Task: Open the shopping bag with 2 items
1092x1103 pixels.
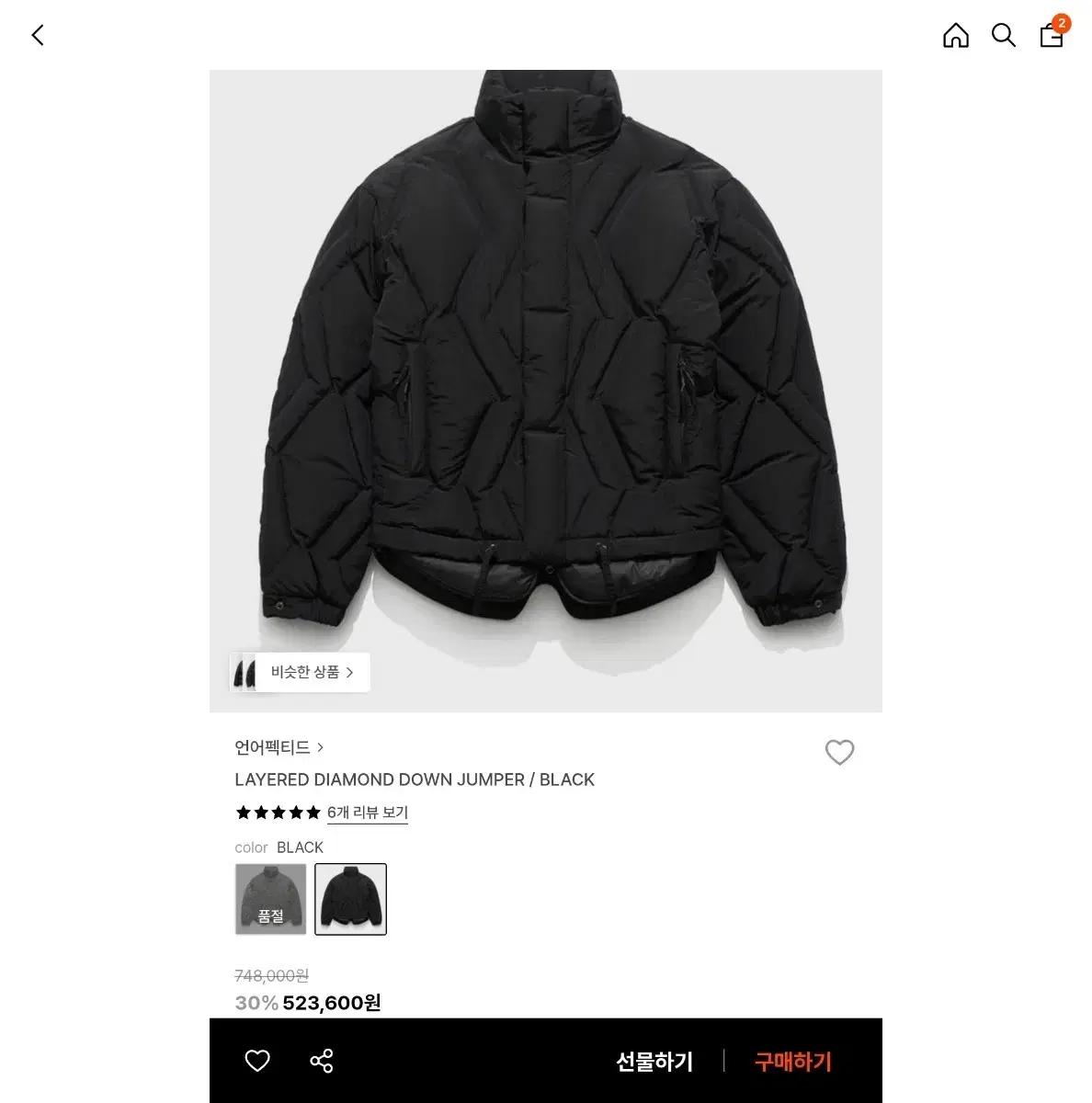Action: pos(1052,37)
